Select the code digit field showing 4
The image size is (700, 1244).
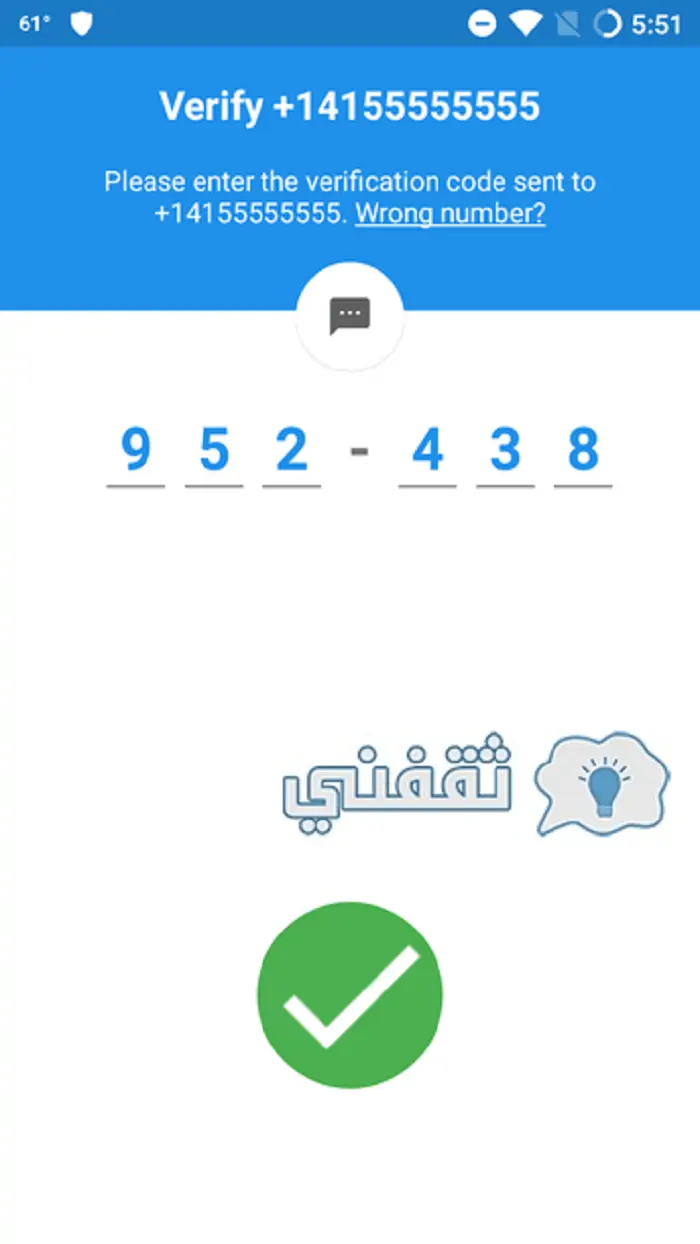(x=427, y=453)
